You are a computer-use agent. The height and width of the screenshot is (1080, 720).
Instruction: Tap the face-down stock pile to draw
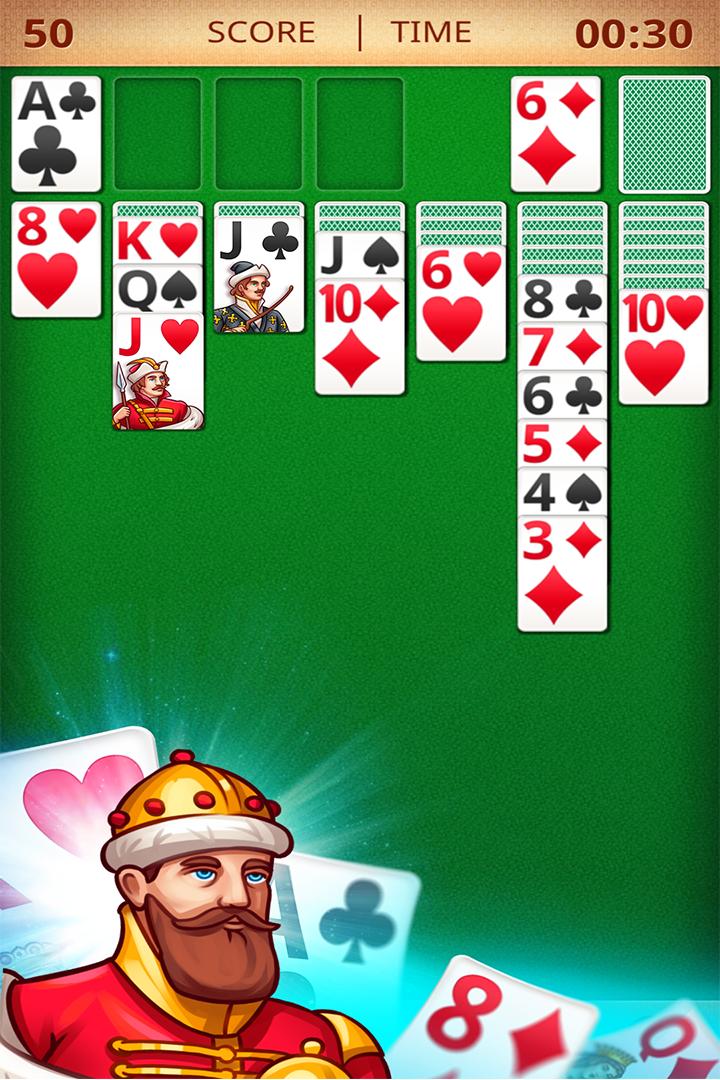click(x=663, y=134)
